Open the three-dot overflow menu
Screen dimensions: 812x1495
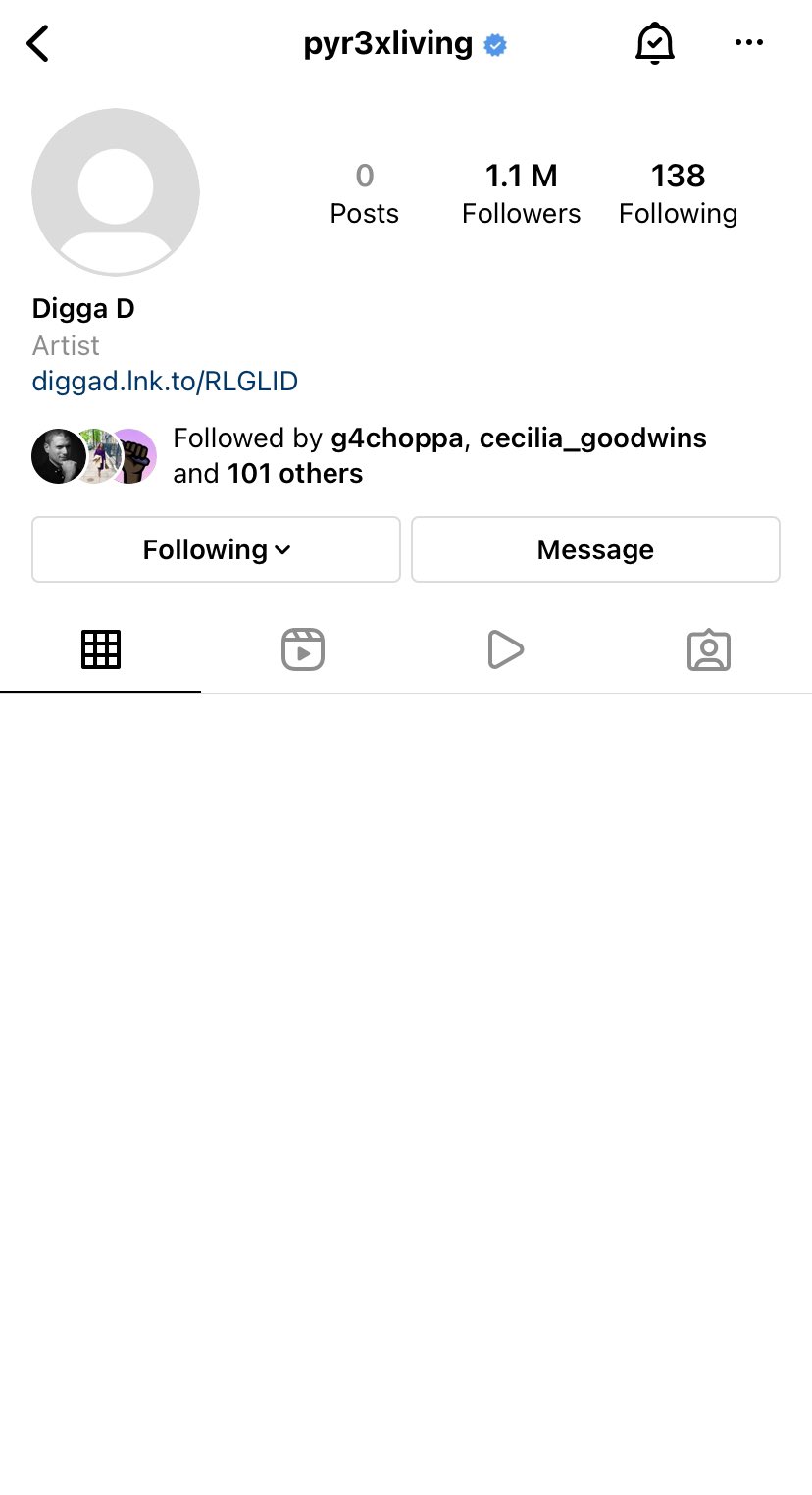tap(748, 43)
